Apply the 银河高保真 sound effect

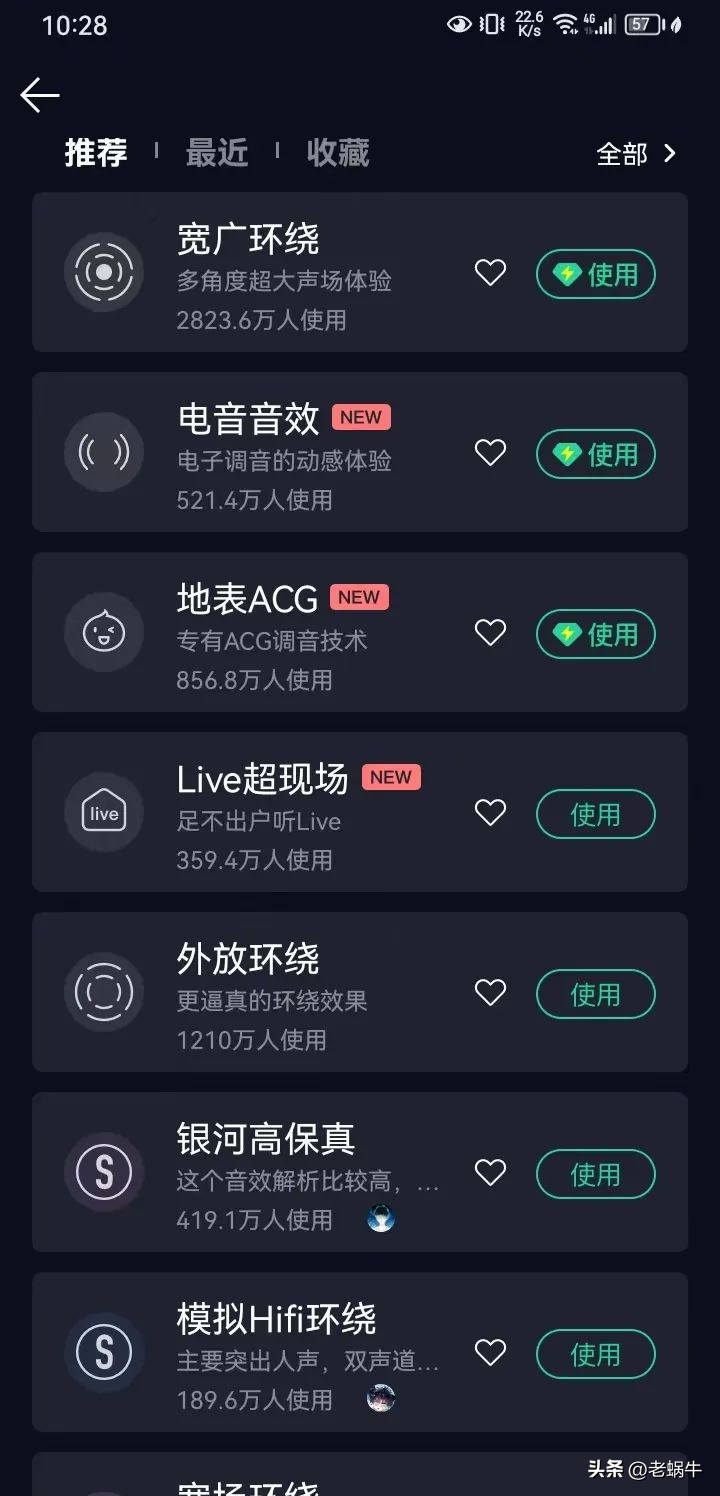(x=596, y=1174)
